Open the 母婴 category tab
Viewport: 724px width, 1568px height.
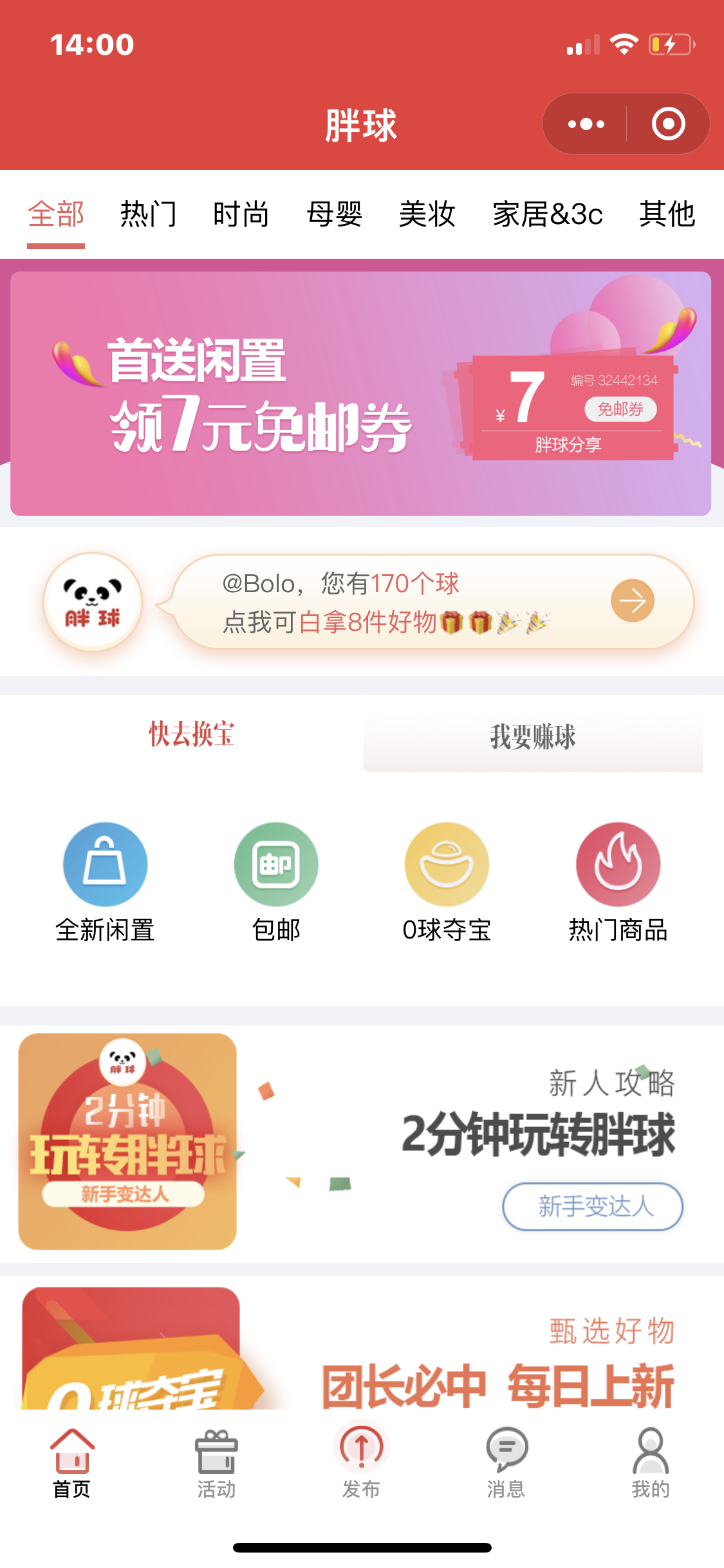coord(334,214)
